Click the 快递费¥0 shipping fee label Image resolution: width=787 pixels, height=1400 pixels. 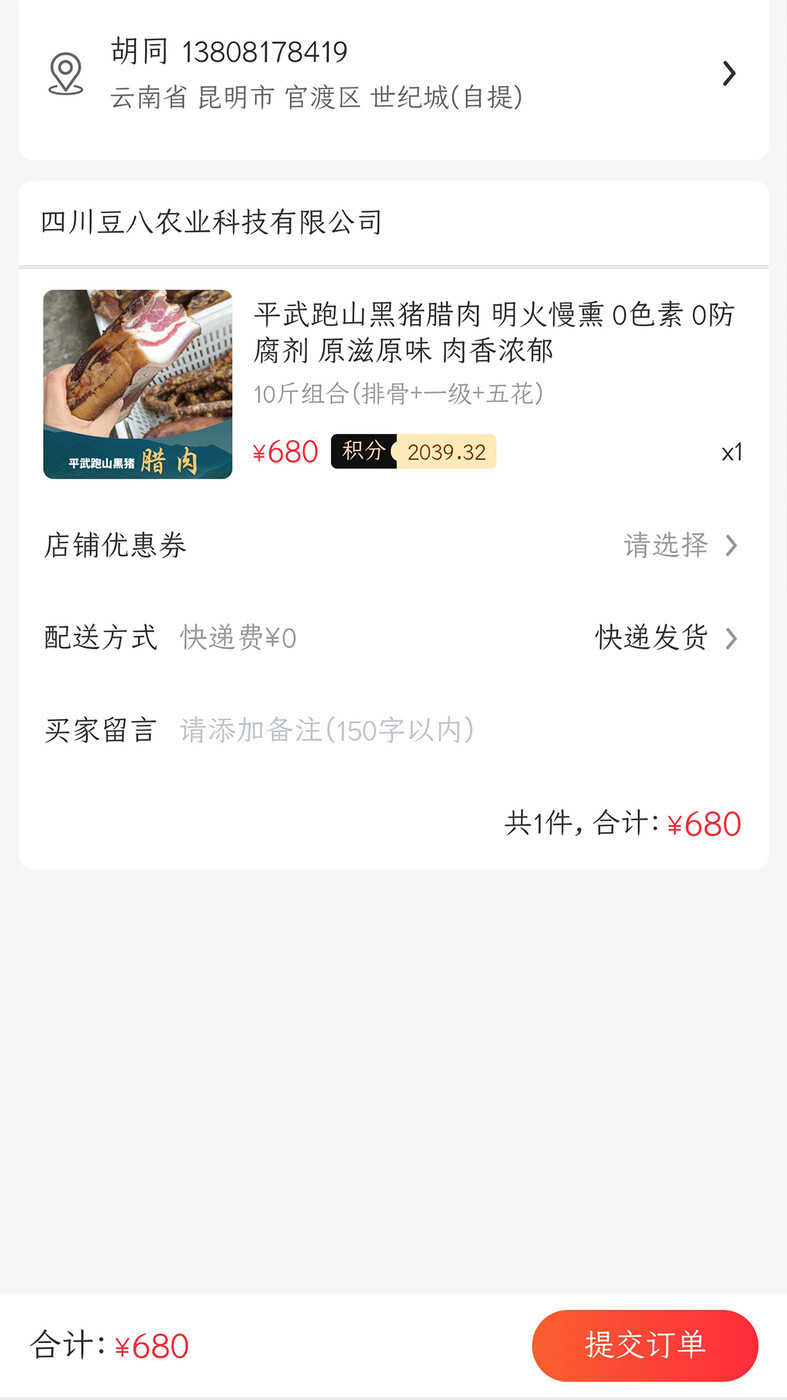coord(236,638)
